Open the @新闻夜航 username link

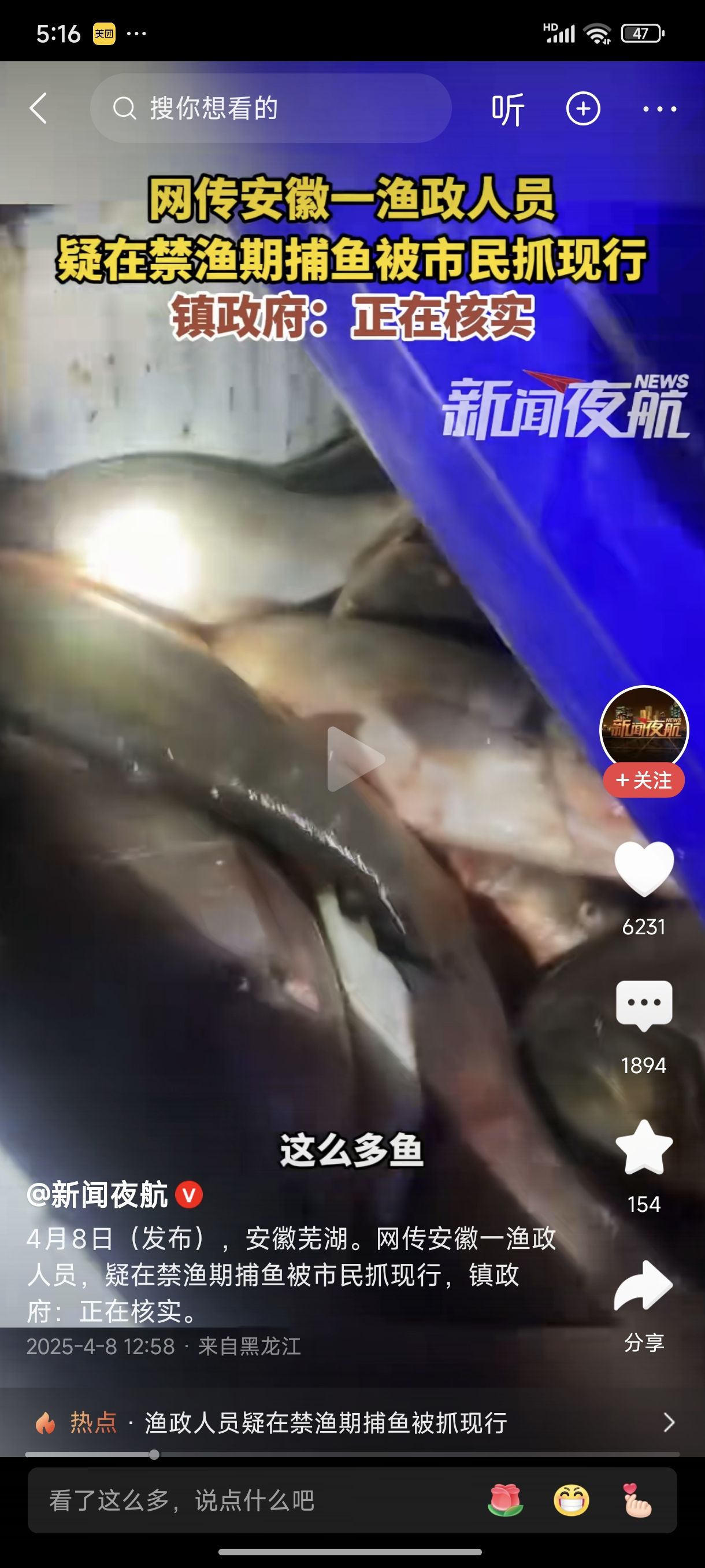tap(97, 1195)
